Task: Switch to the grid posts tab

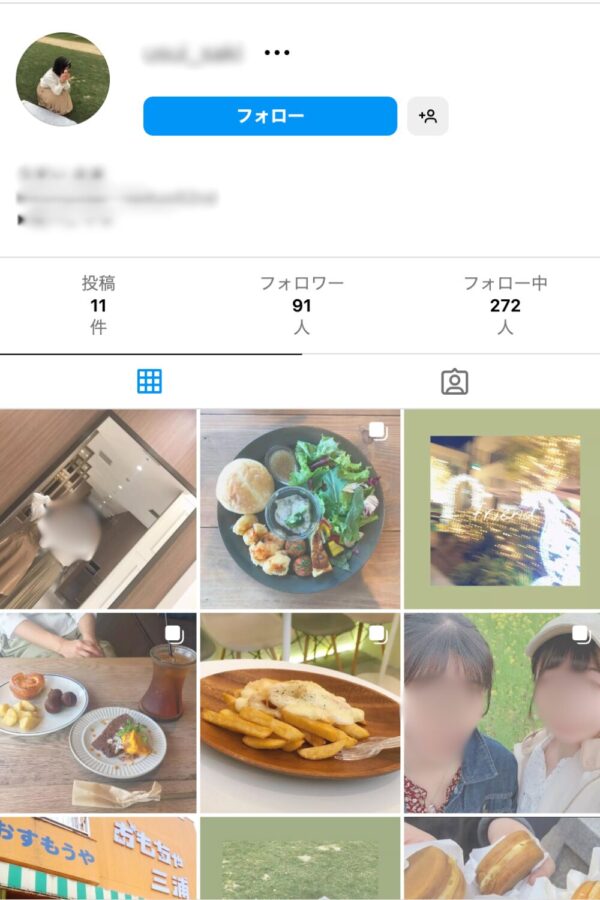Action: tap(150, 381)
